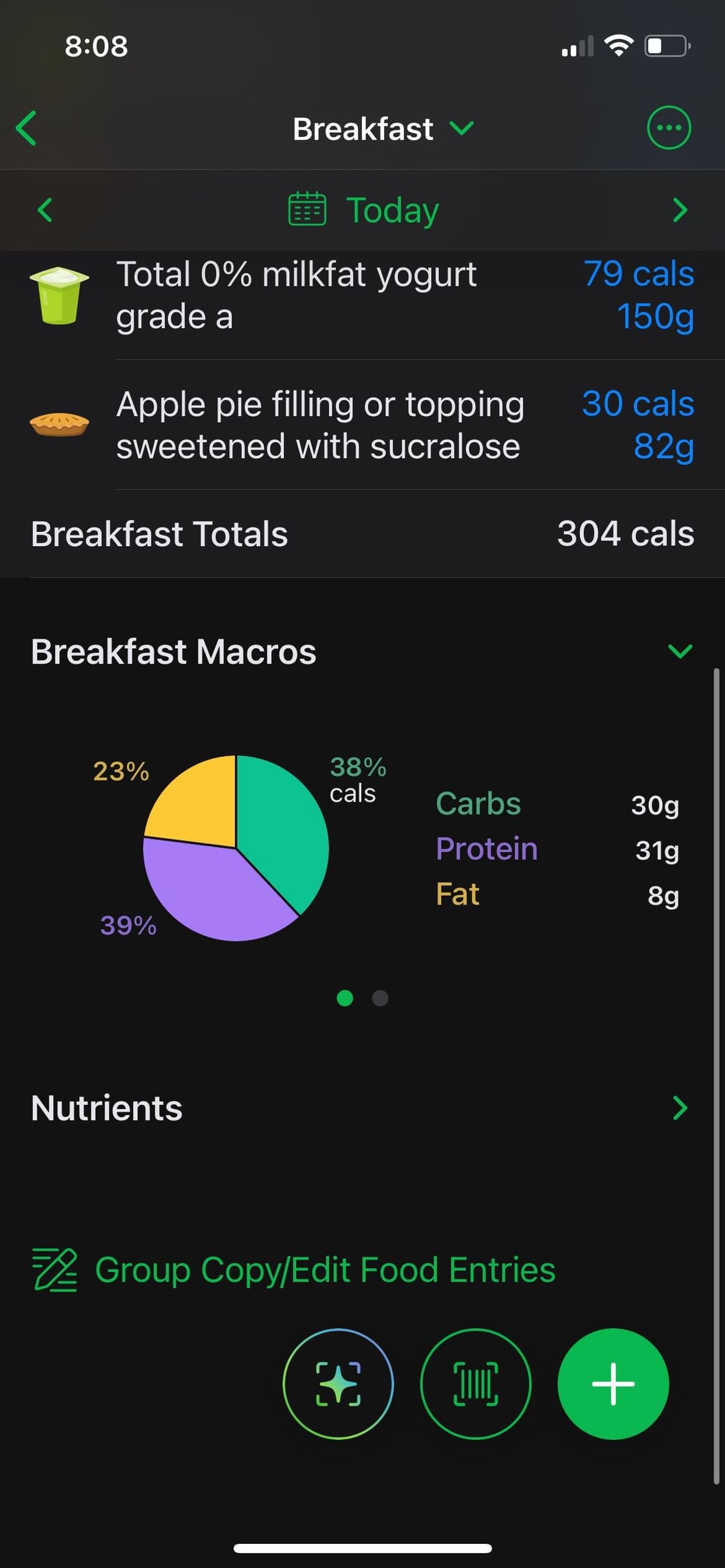Go back from the Breakfast screen
This screenshot has width=725, height=1568.
tap(27, 128)
